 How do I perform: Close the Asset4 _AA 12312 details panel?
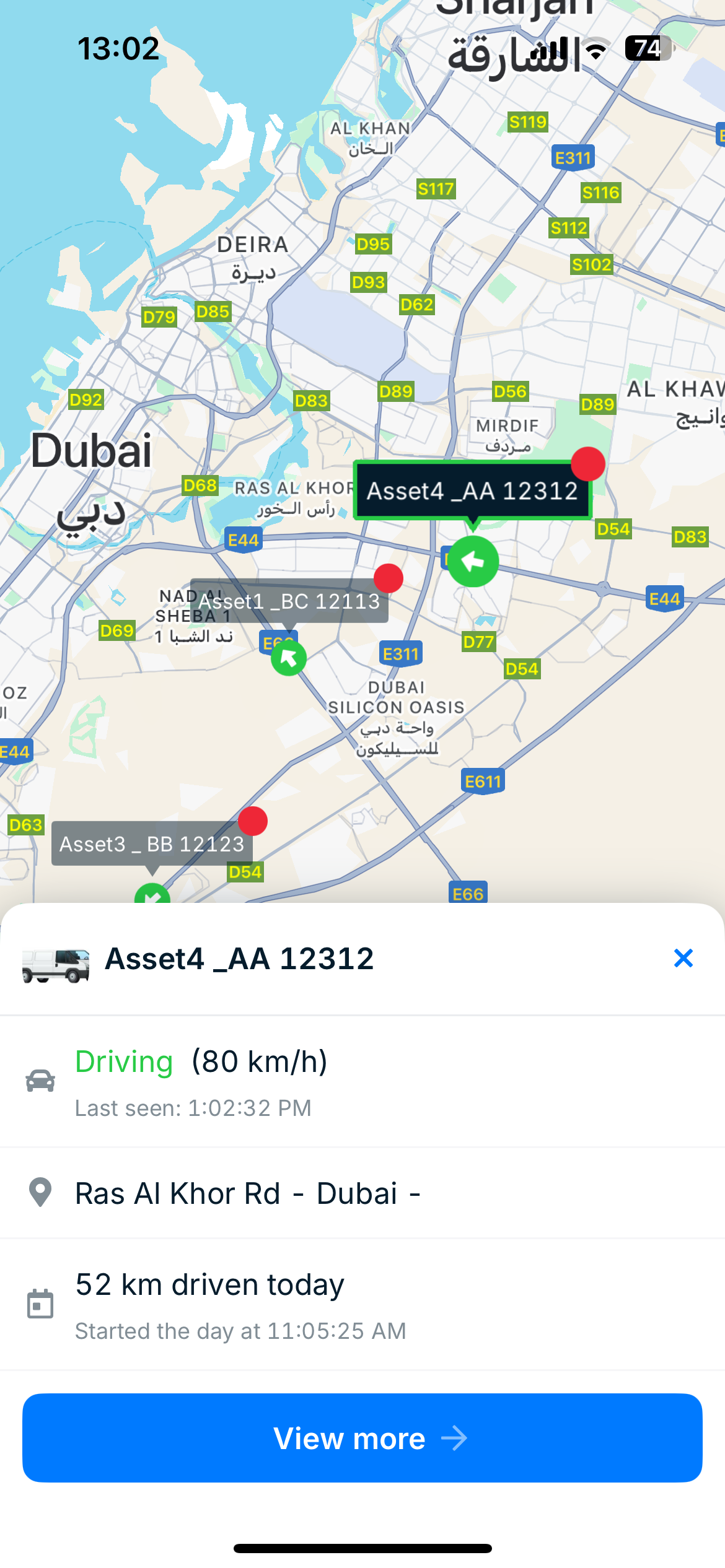pos(683,958)
